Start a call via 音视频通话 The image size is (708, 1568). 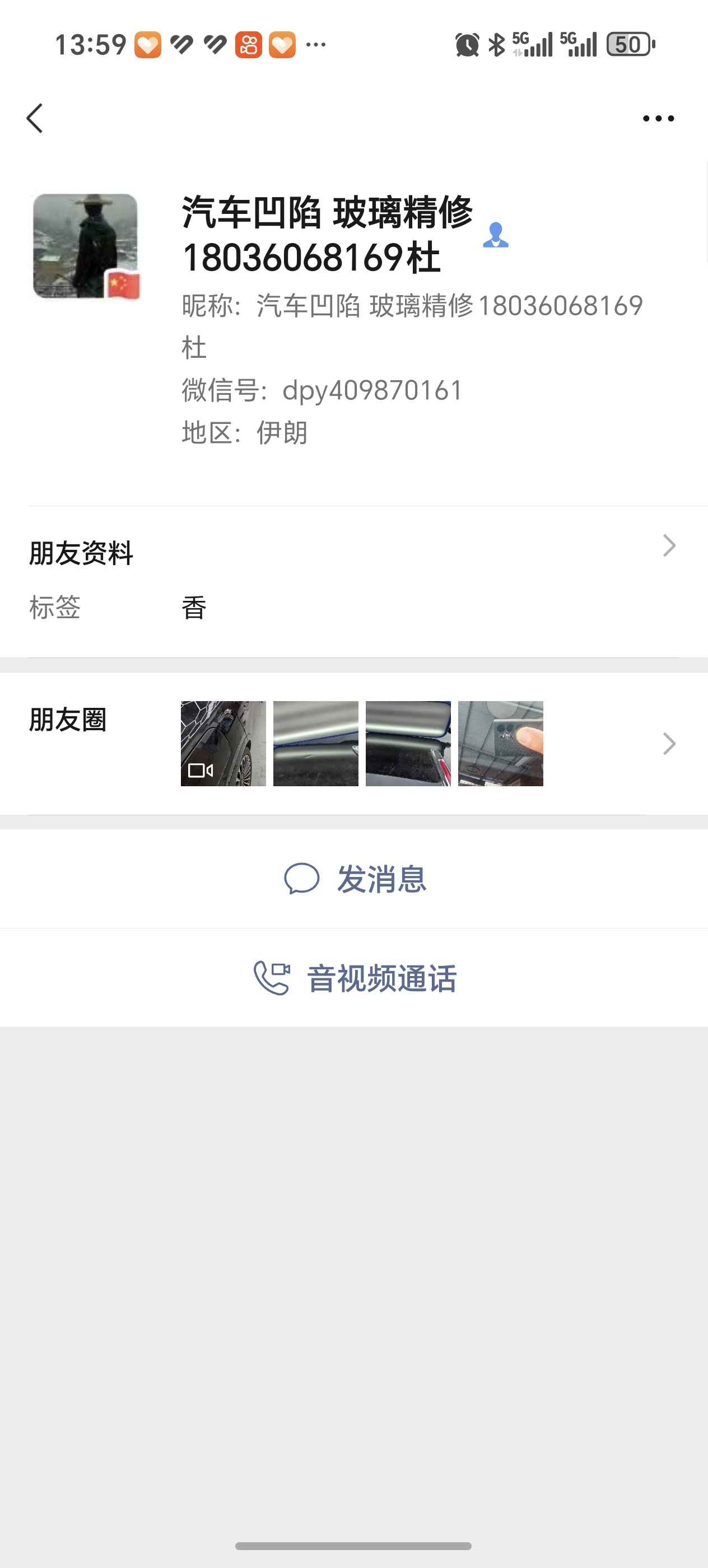click(x=355, y=978)
